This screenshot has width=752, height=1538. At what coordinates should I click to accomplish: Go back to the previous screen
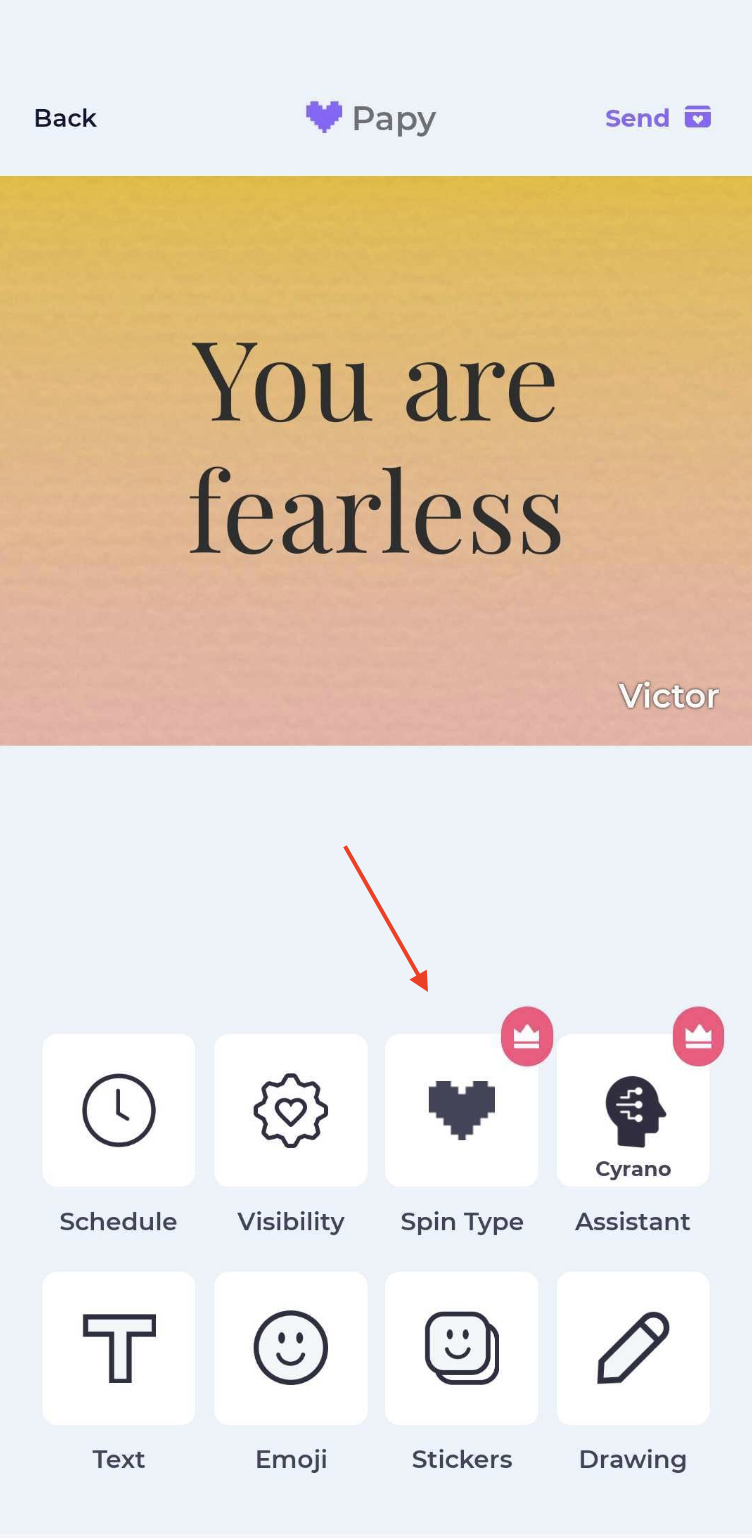65,118
